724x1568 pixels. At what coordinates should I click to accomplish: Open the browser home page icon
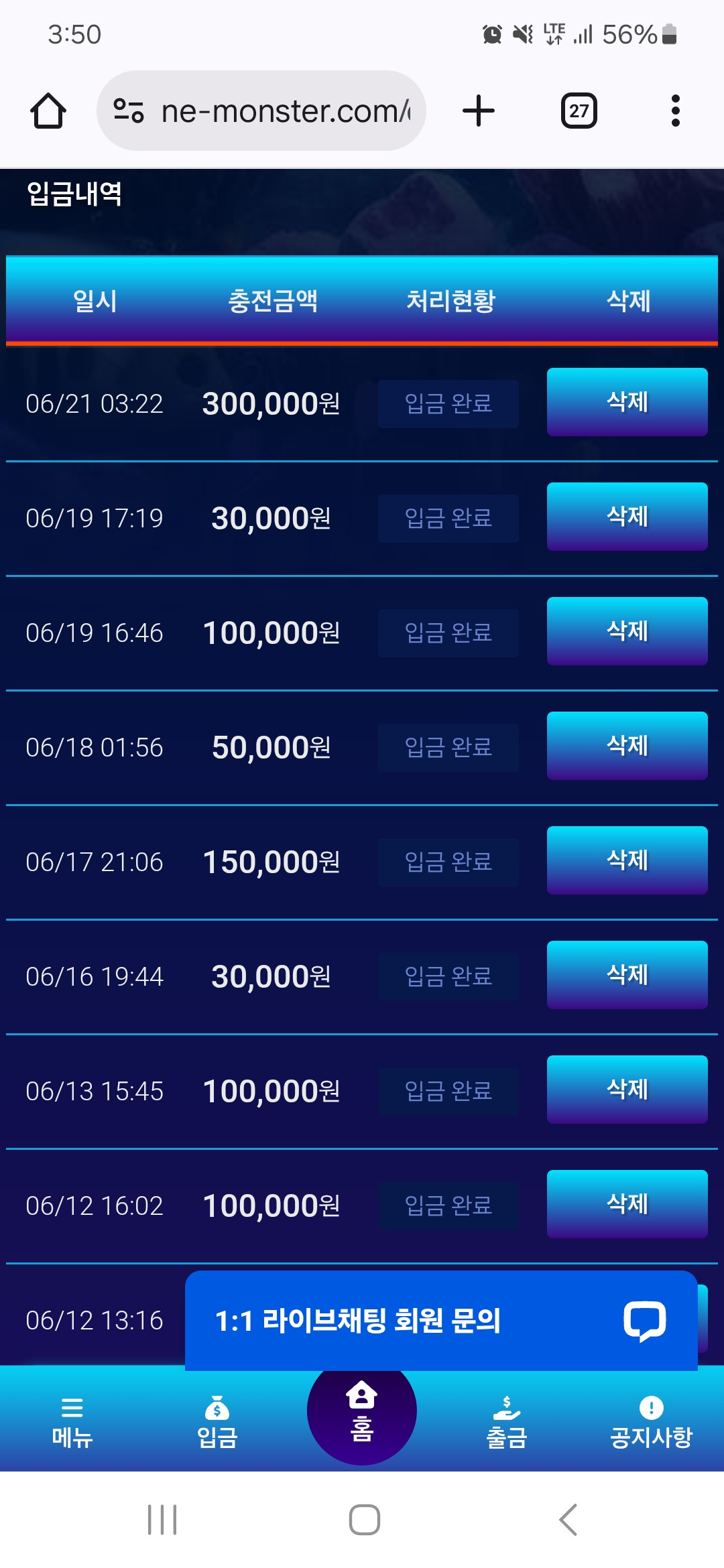tap(48, 111)
